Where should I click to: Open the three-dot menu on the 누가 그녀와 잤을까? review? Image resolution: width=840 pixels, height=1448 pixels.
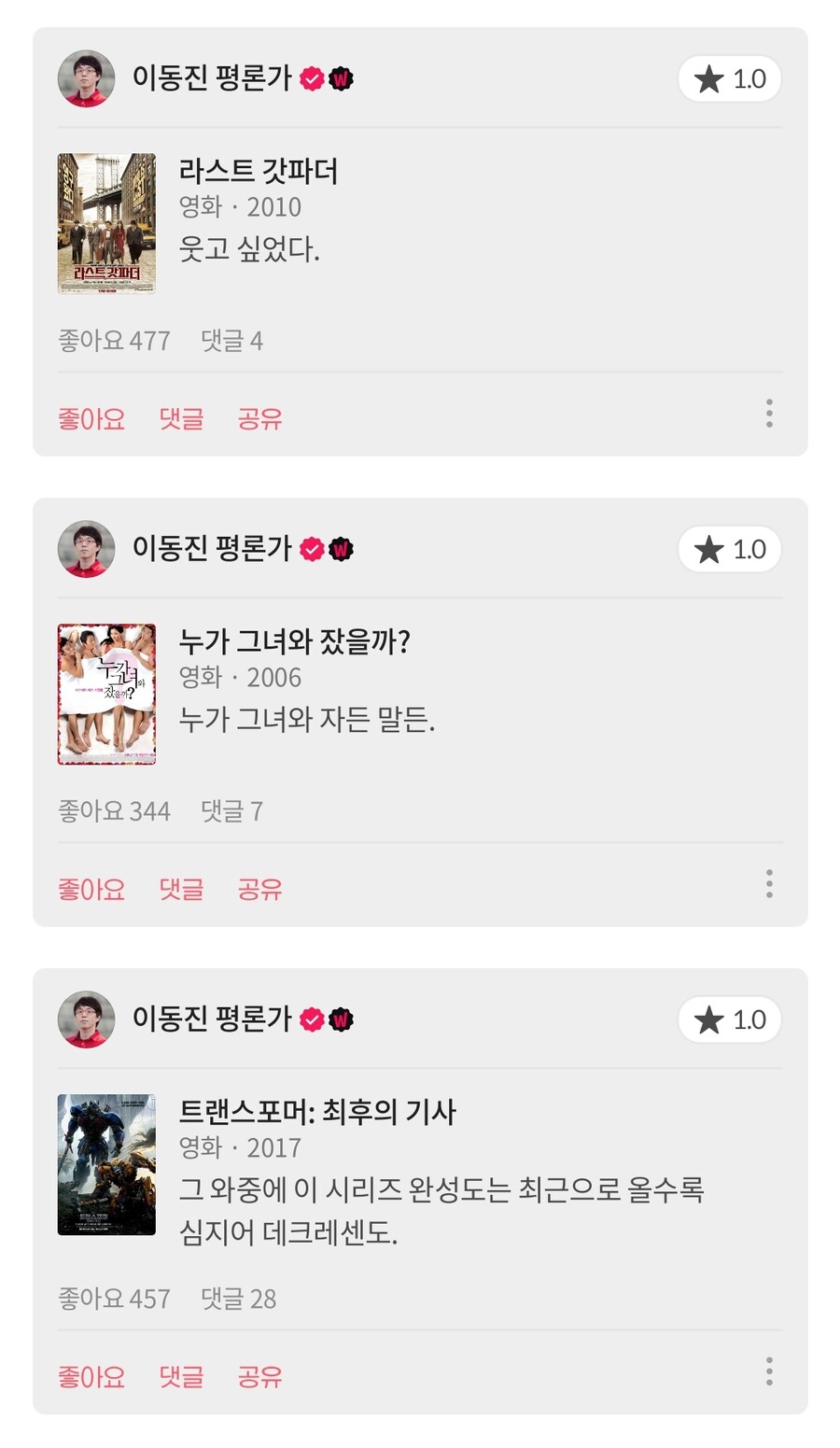pos(768,882)
